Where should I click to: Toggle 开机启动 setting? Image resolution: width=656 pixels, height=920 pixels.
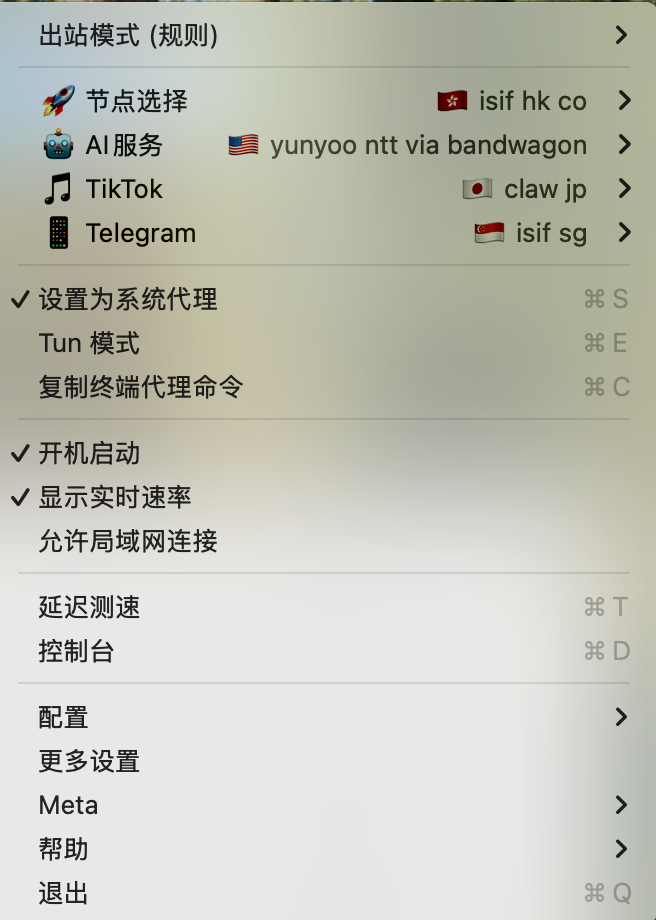coord(89,453)
